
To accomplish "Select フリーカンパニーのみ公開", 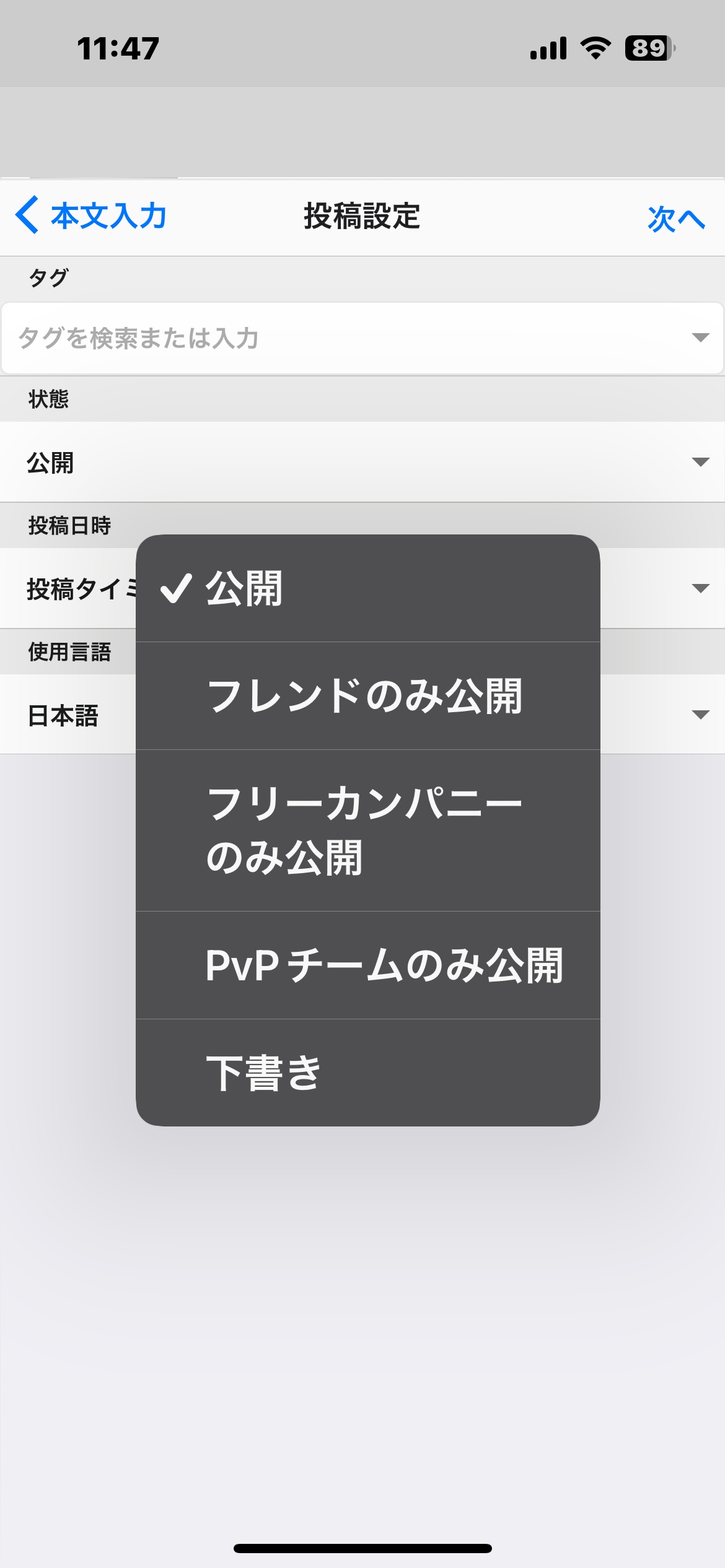I will click(368, 830).
